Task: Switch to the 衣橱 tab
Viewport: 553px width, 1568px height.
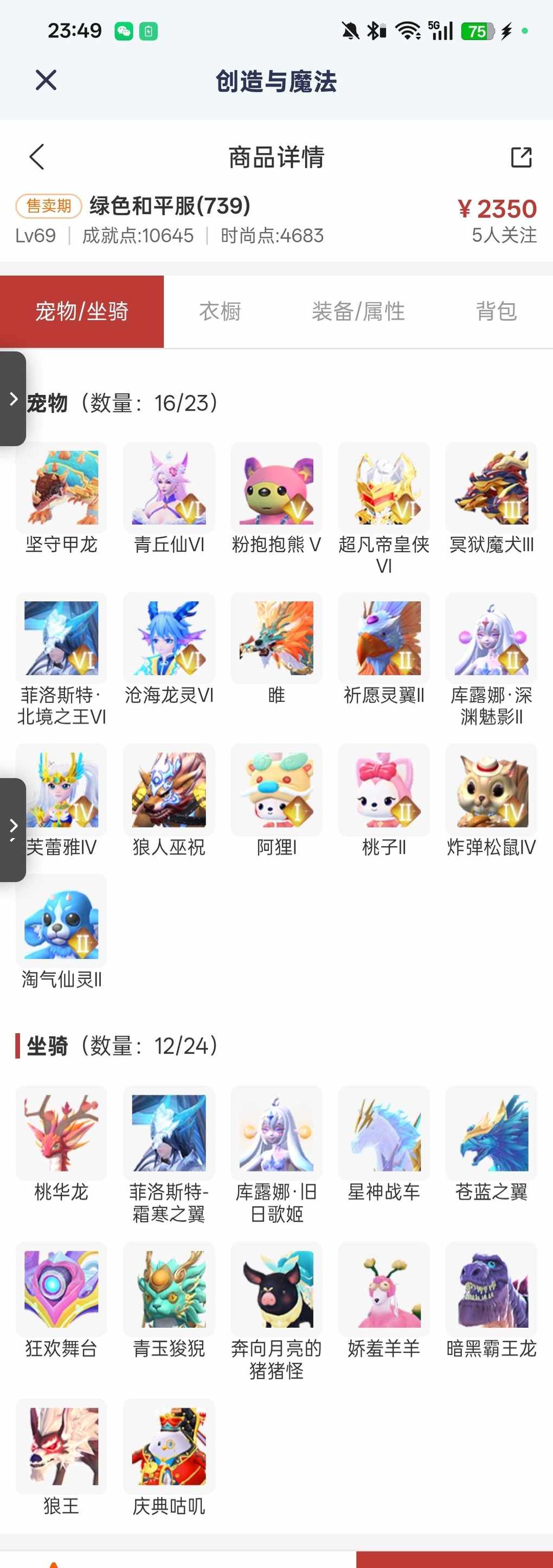Action: (x=220, y=312)
